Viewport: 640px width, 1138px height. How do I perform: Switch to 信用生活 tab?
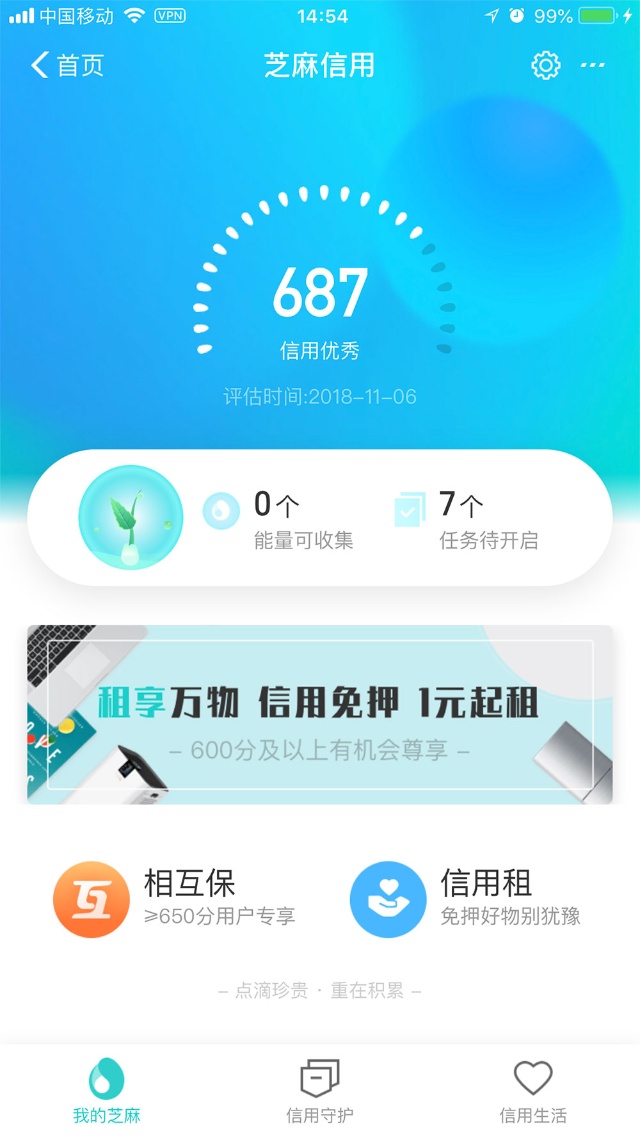click(x=533, y=1092)
